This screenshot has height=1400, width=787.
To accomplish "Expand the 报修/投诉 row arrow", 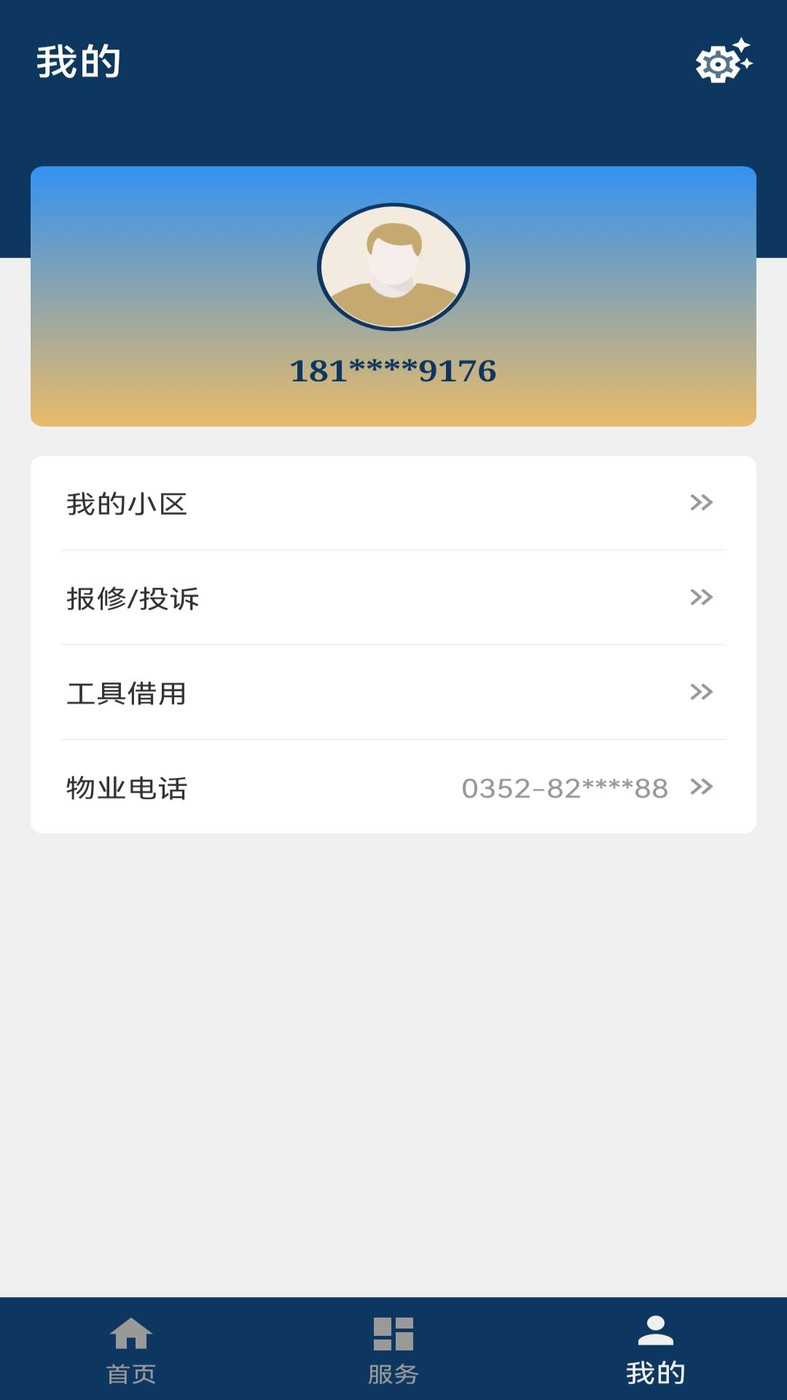I will (x=701, y=598).
